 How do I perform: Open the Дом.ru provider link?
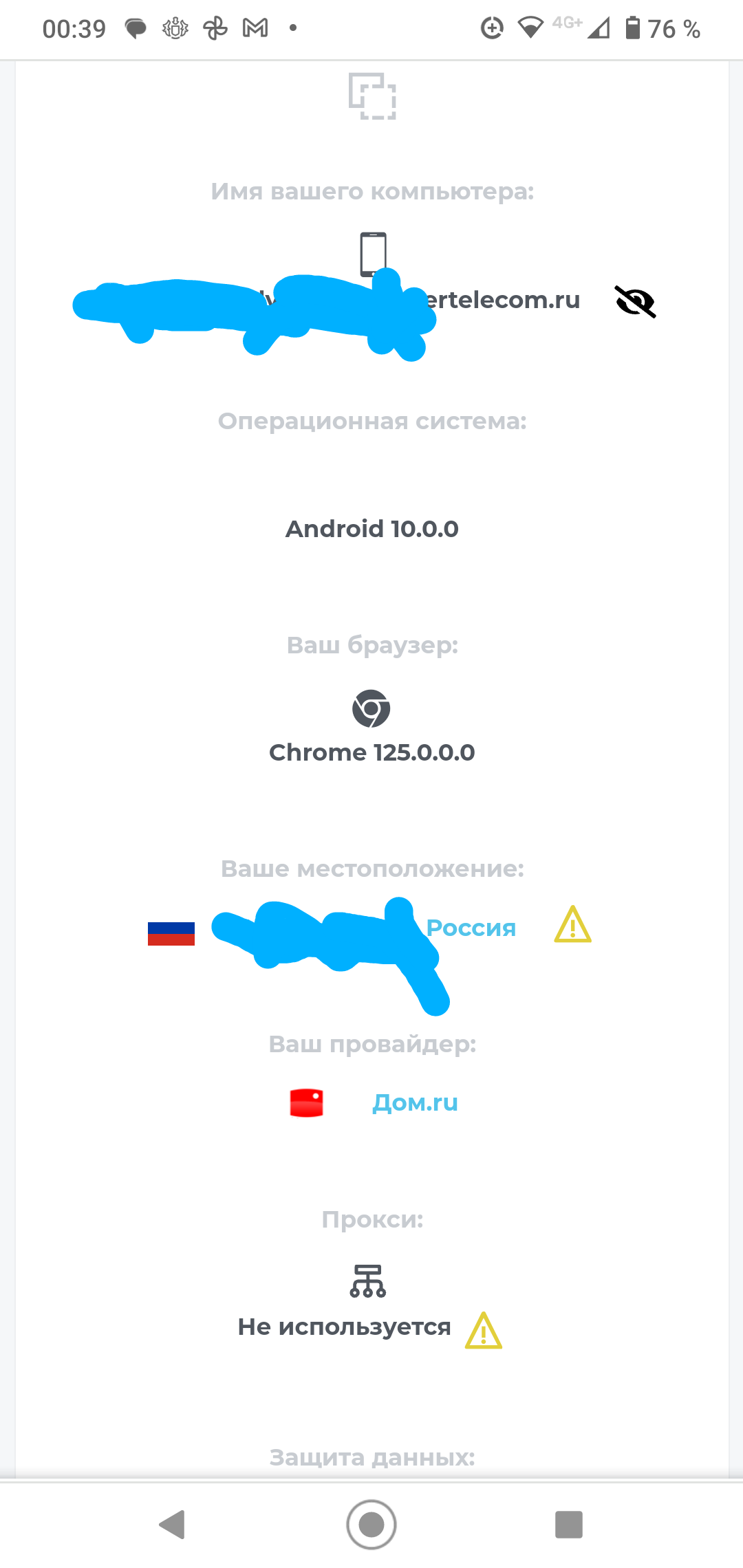tap(415, 1102)
